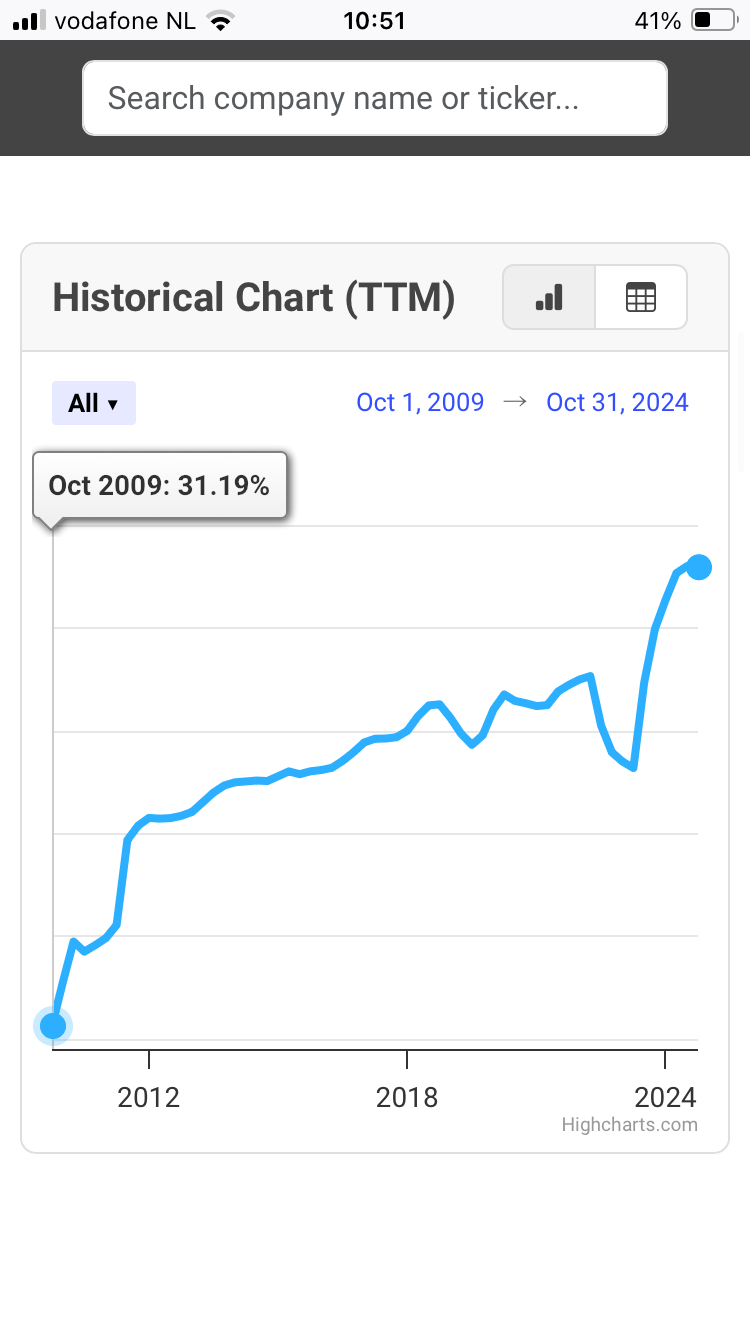Open the All time range dropdown
This screenshot has height=1334, width=750.
[x=94, y=403]
